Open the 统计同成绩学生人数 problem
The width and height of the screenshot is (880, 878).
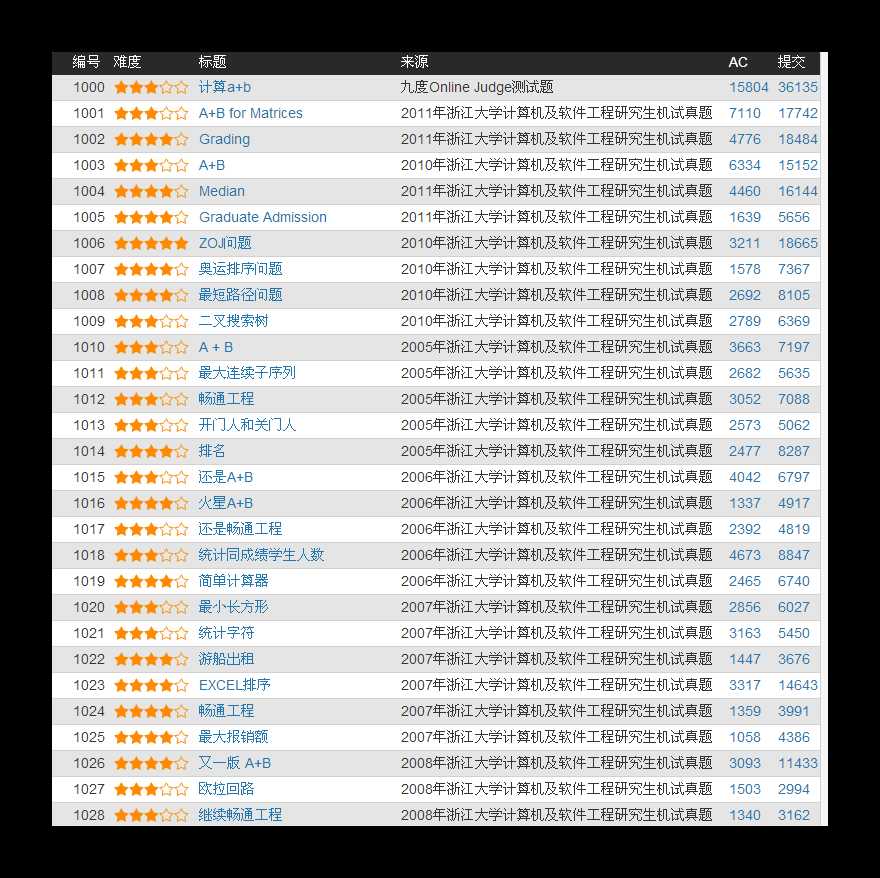tap(261, 555)
